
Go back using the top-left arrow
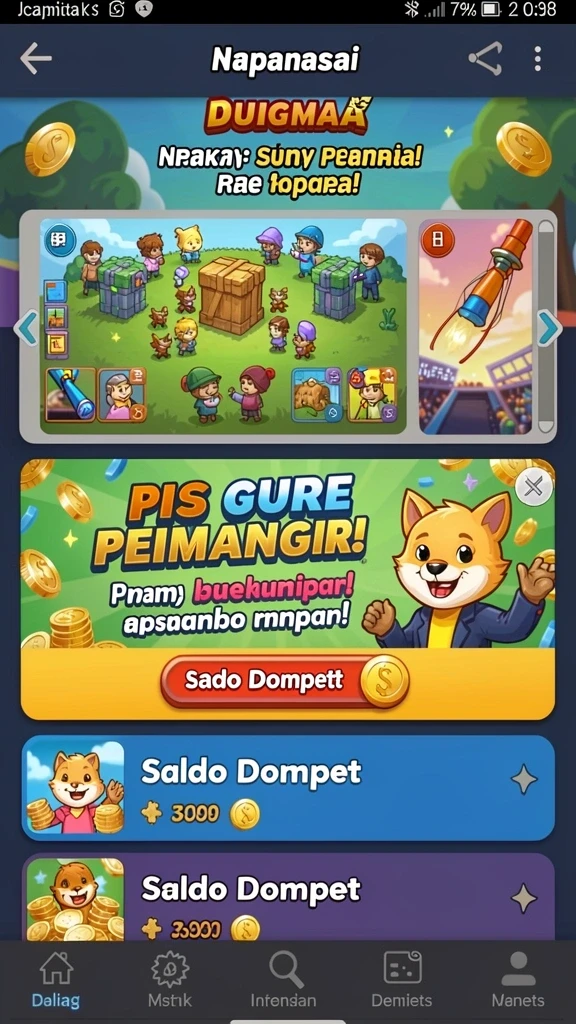[36, 59]
